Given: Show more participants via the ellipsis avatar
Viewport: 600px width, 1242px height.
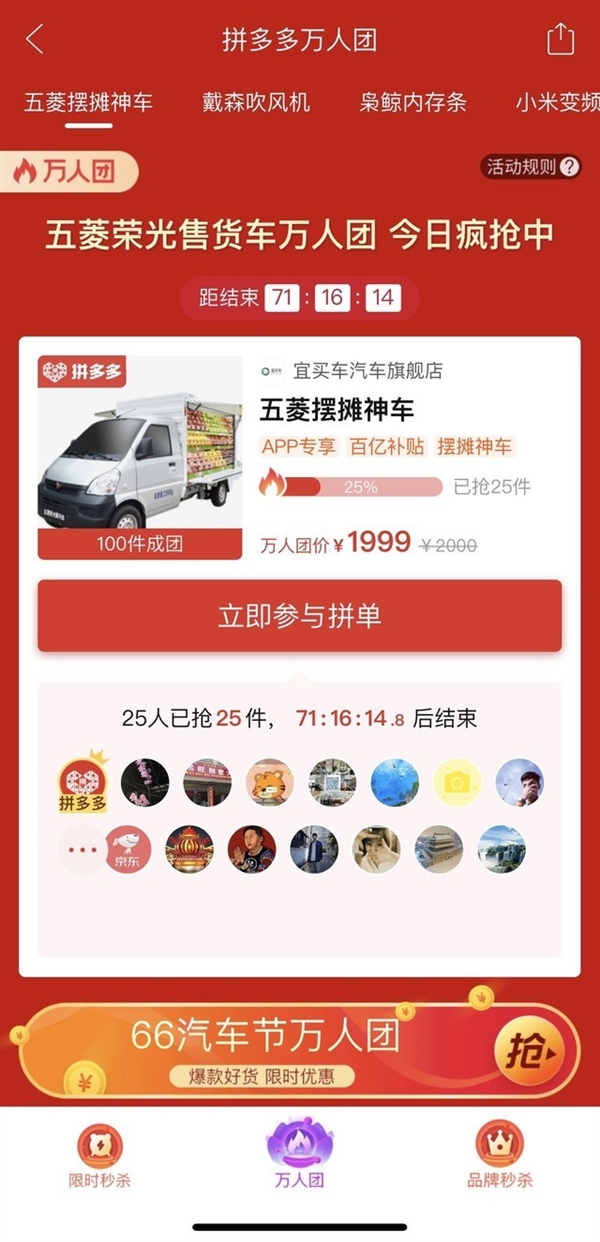Looking at the screenshot, I should pyautogui.click(x=82, y=850).
